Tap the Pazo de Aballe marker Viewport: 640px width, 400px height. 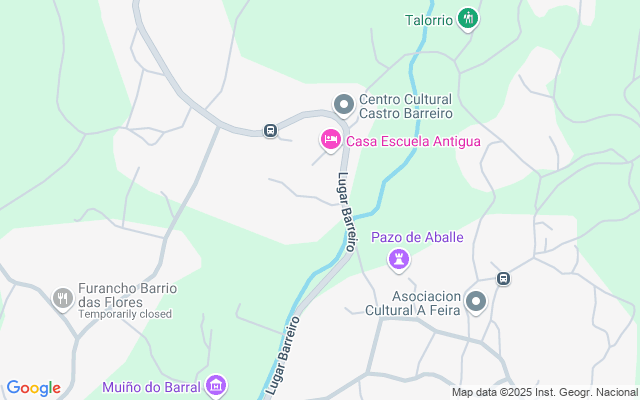(399, 260)
